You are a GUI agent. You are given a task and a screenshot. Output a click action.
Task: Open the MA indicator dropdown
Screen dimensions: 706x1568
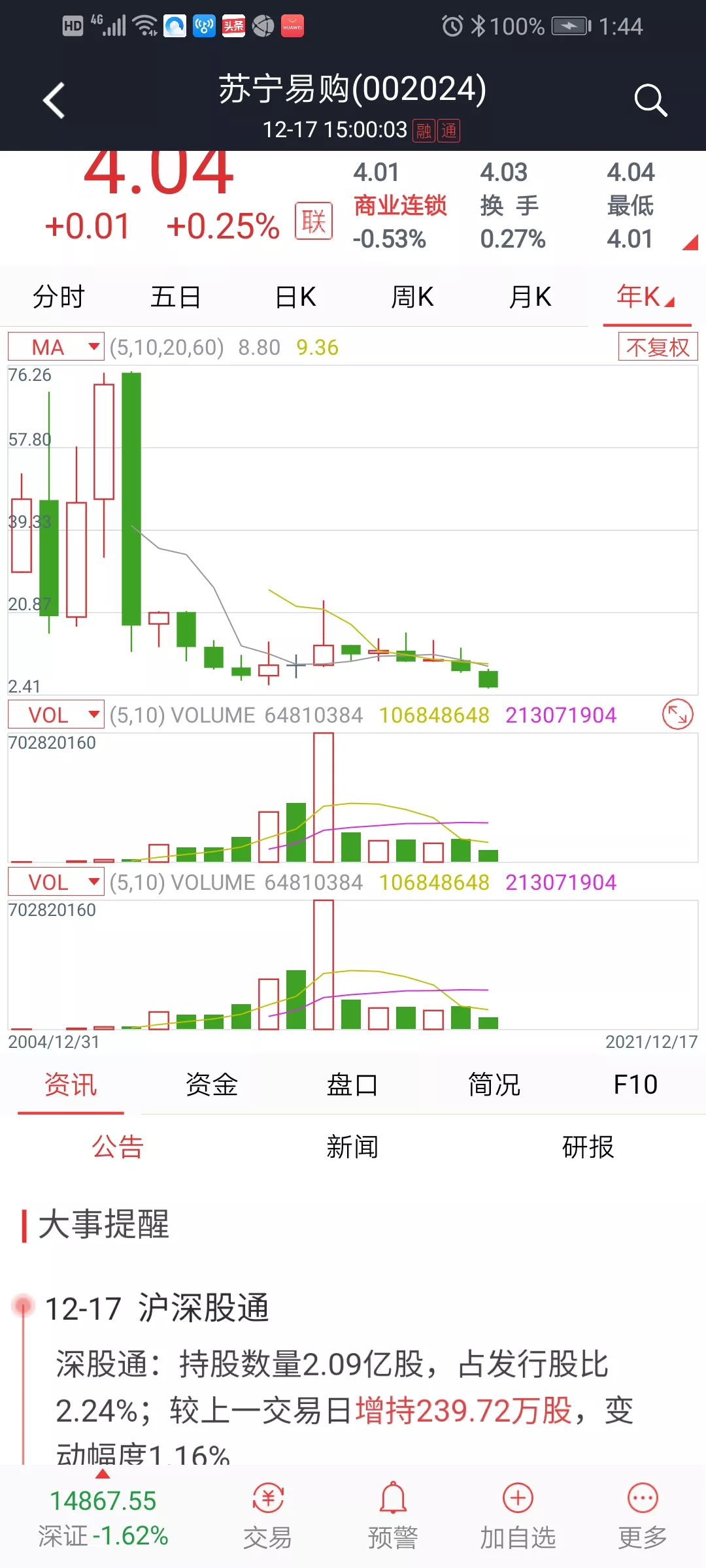56,347
